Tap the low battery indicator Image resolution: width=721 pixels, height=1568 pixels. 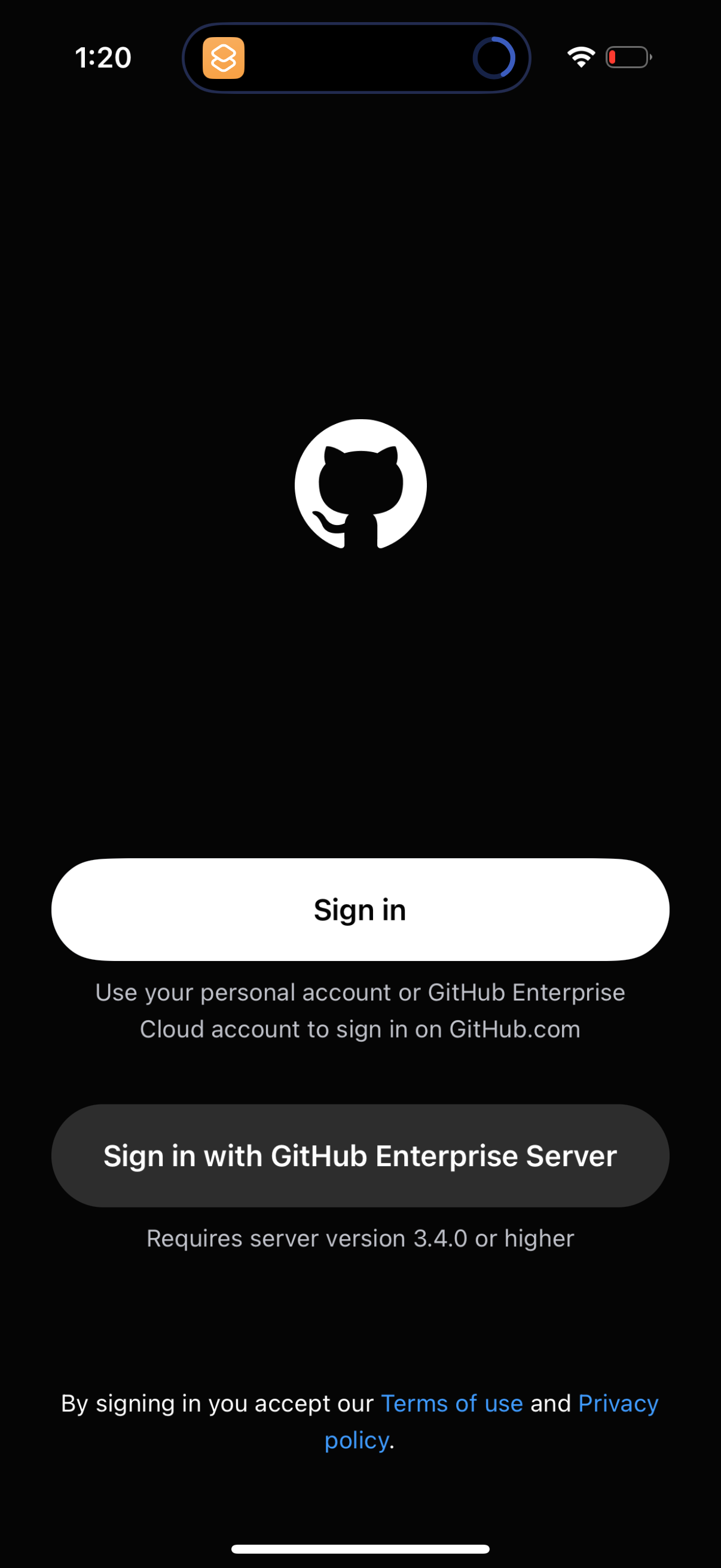click(627, 57)
